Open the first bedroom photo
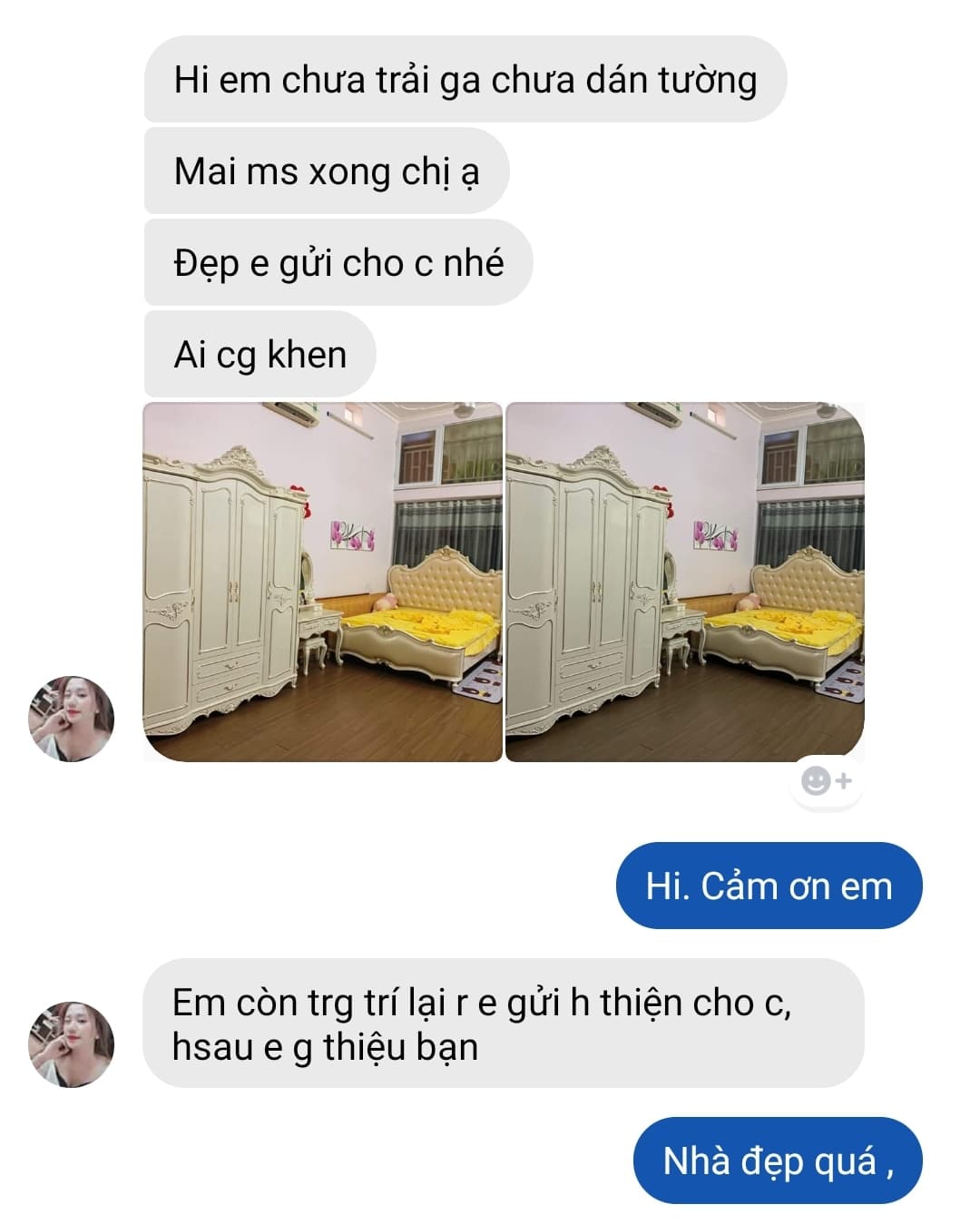The height and width of the screenshot is (1224, 980). (x=322, y=582)
